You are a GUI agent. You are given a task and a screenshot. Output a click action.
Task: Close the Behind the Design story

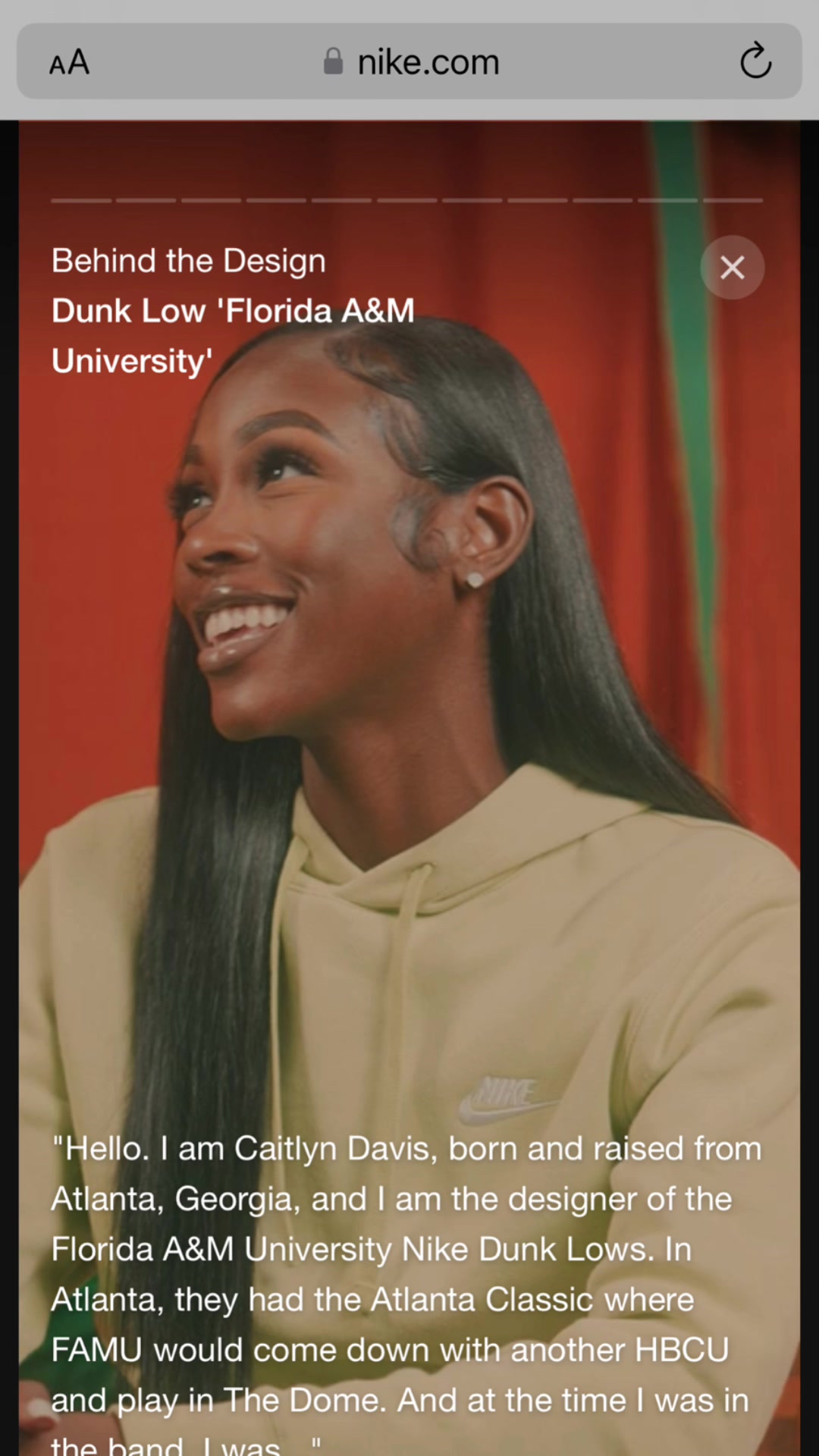click(x=732, y=267)
